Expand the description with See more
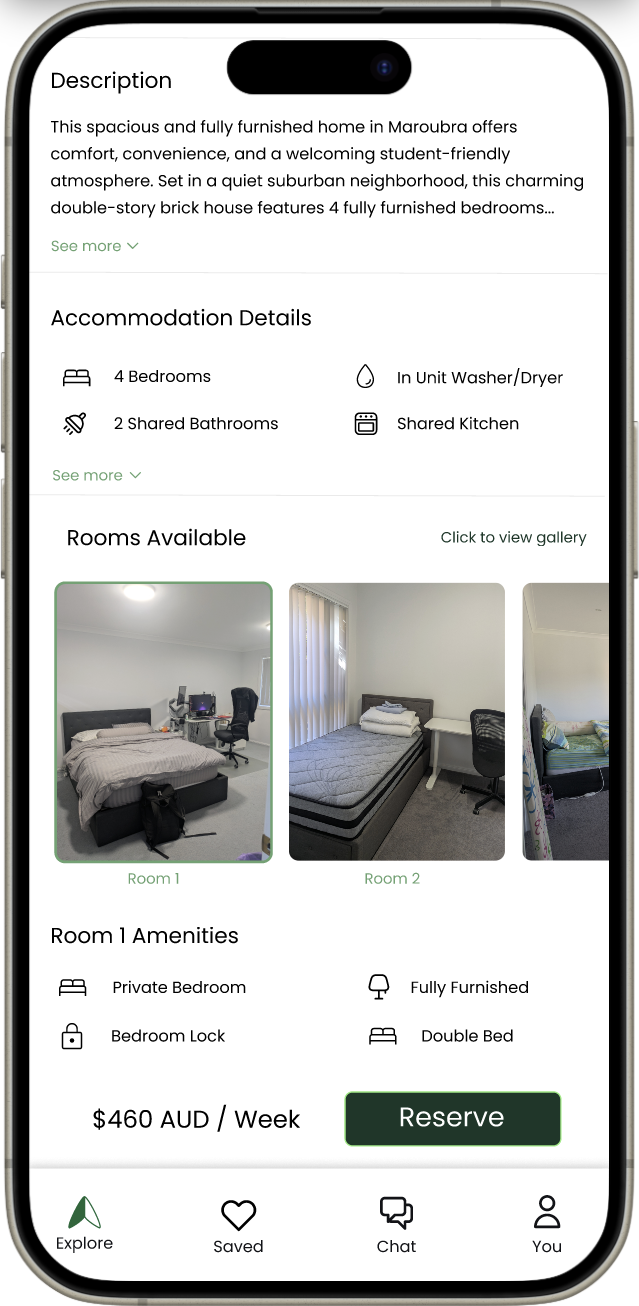Image resolution: width=639 pixels, height=1306 pixels. point(94,246)
